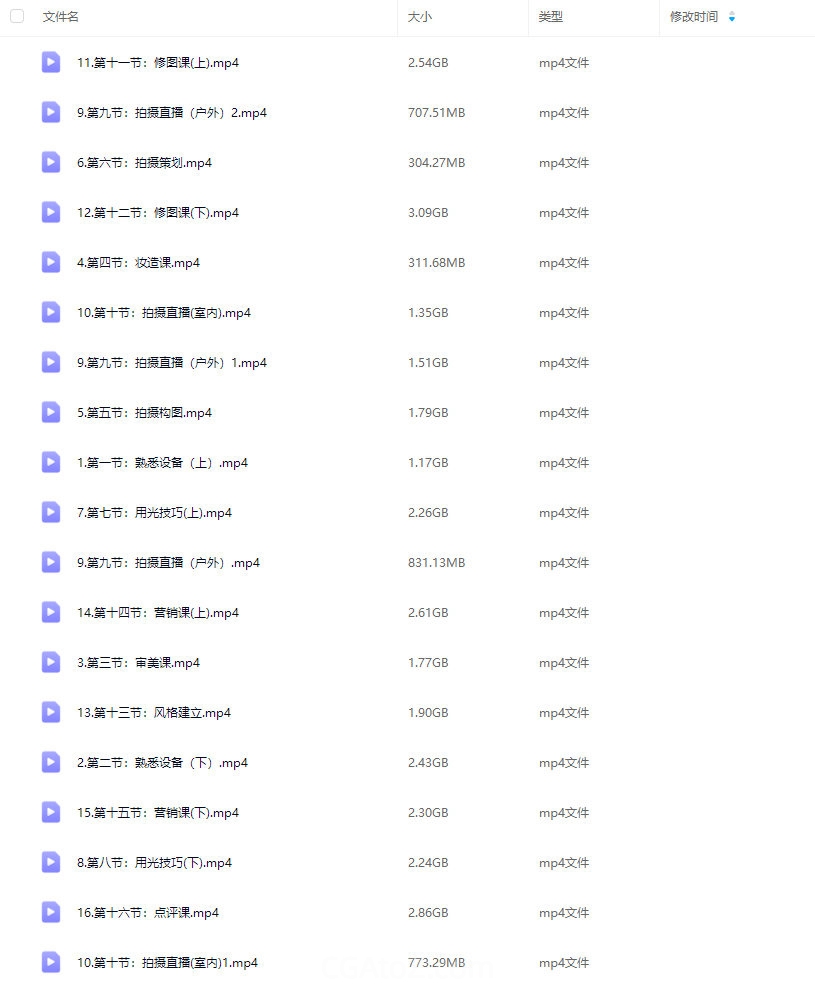Open 6.第六节：拍摄策划.mp4
Viewport: 815px width, 998px height.
point(144,163)
